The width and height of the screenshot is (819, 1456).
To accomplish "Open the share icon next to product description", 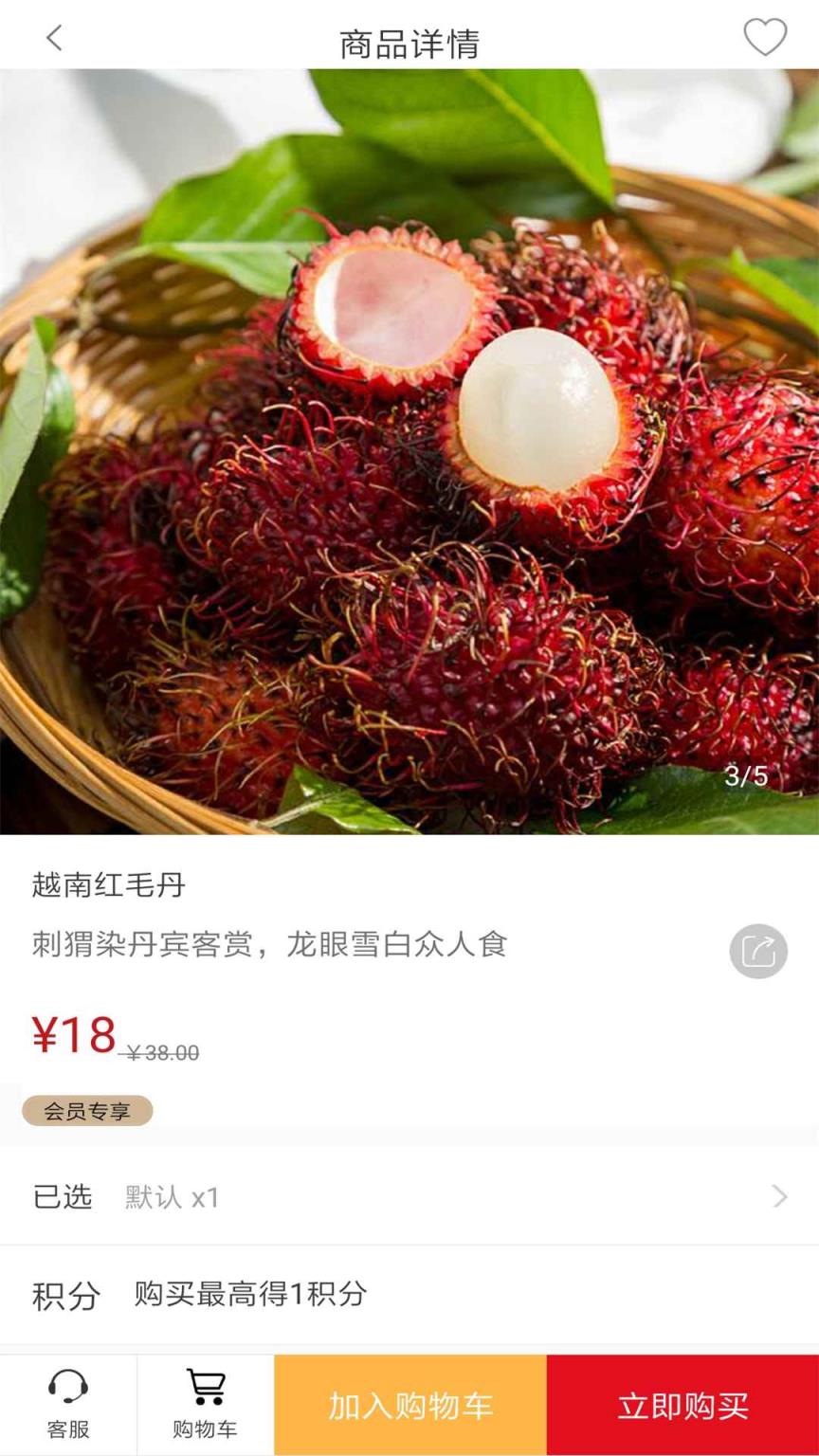I will tap(757, 952).
